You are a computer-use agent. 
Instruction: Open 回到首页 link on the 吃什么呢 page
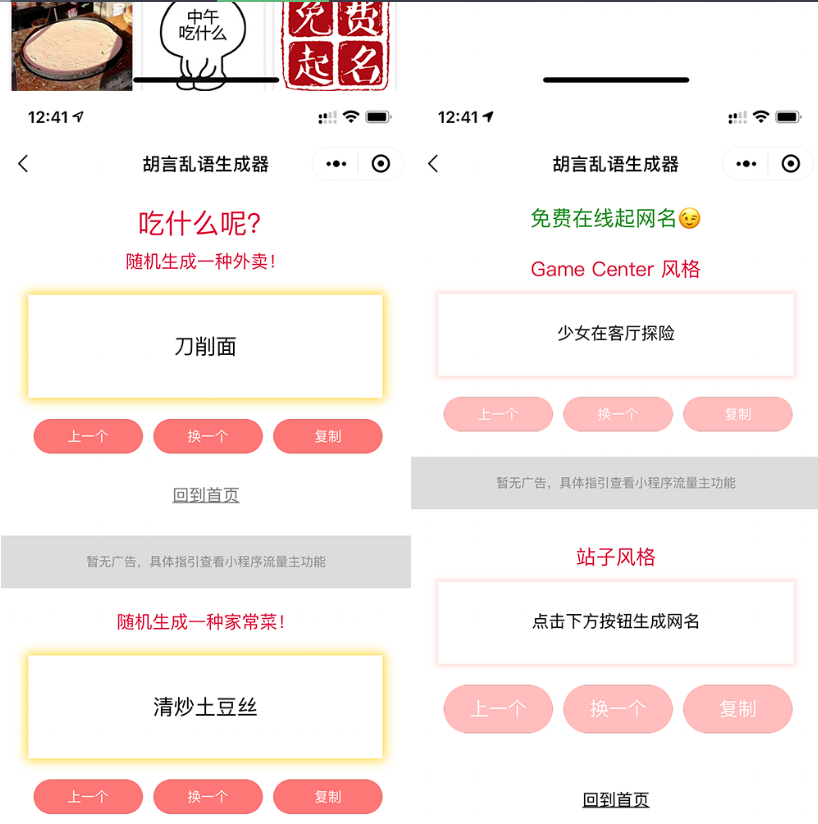click(205, 495)
